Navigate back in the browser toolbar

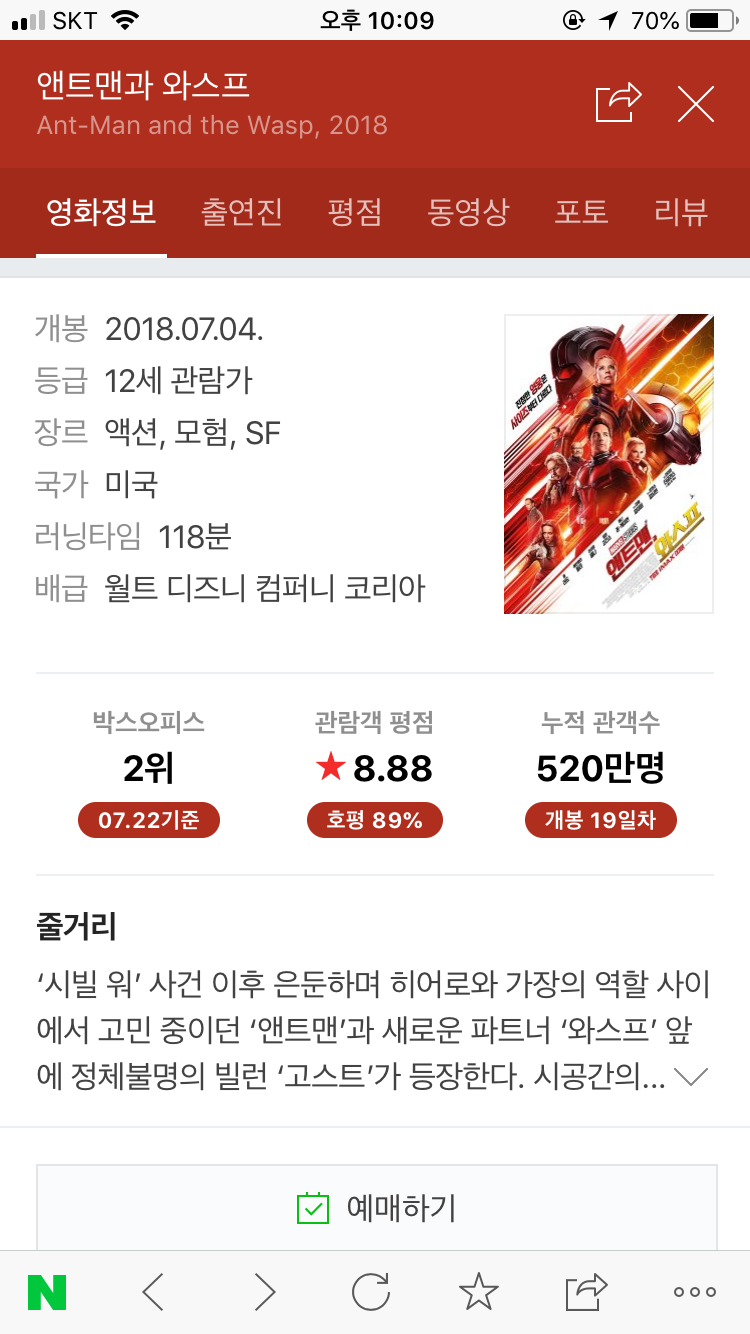tap(153, 1292)
